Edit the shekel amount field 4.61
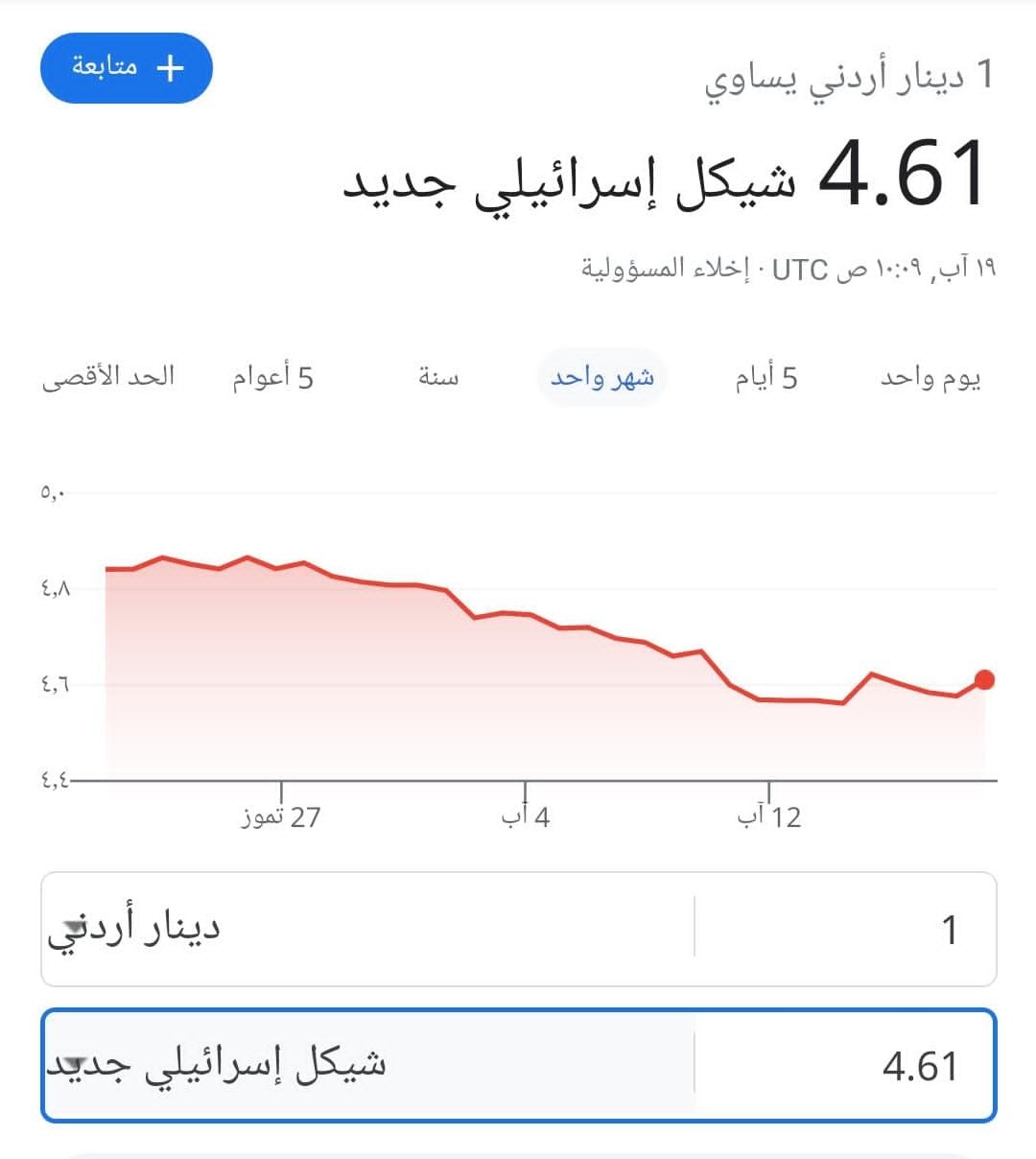 tap(844, 1065)
